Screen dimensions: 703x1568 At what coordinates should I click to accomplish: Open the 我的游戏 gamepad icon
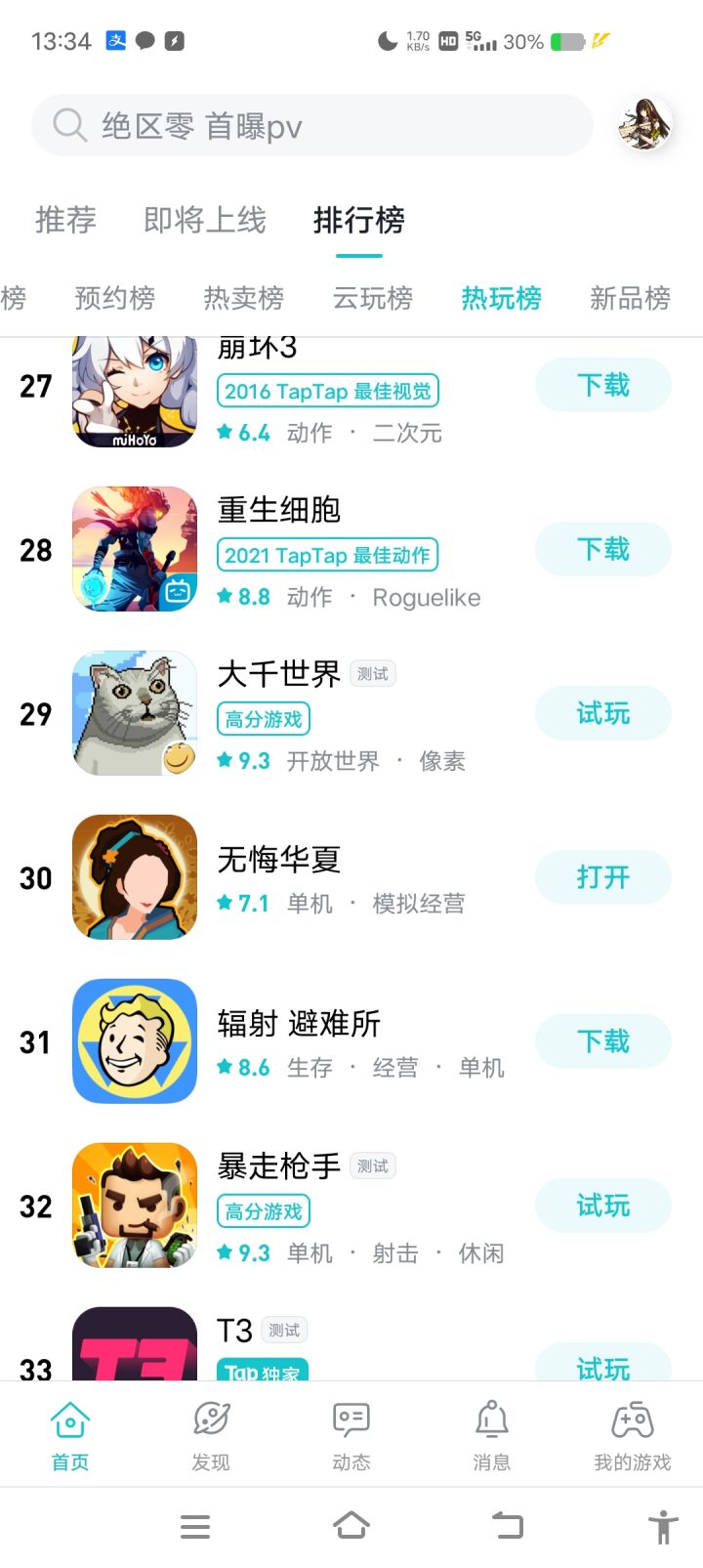point(631,1429)
